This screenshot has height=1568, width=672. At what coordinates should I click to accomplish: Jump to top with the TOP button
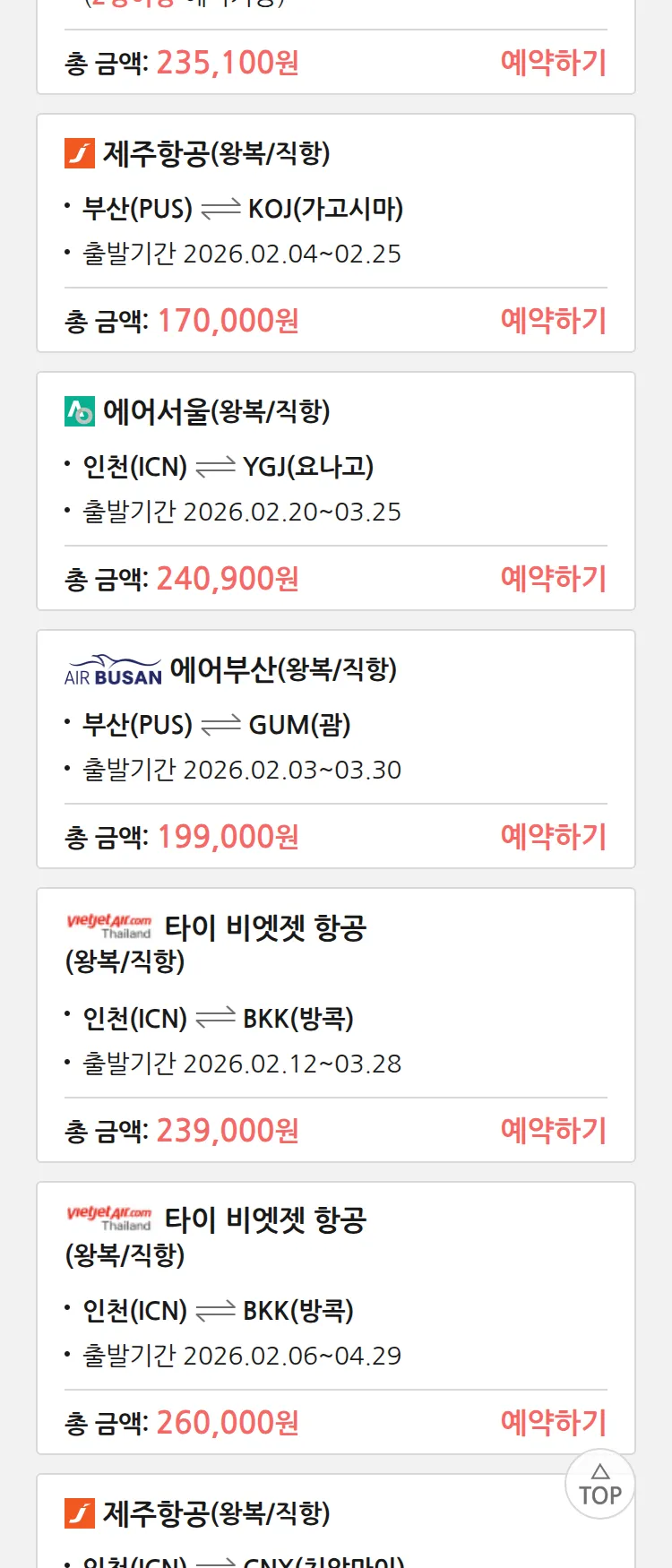pyautogui.click(x=599, y=1485)
